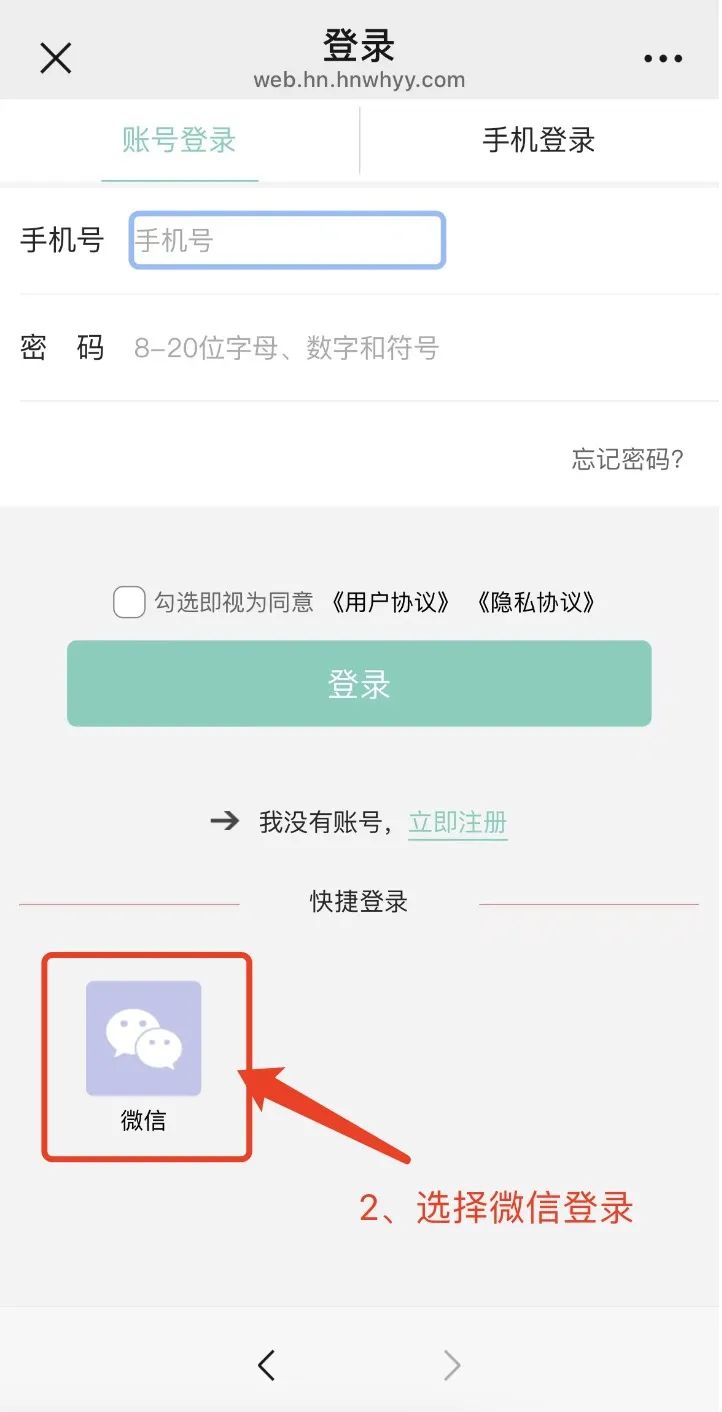This screenshot has width=722, height=1412.
Task: Open the WeChat more options menu
Action: point(663,57)
